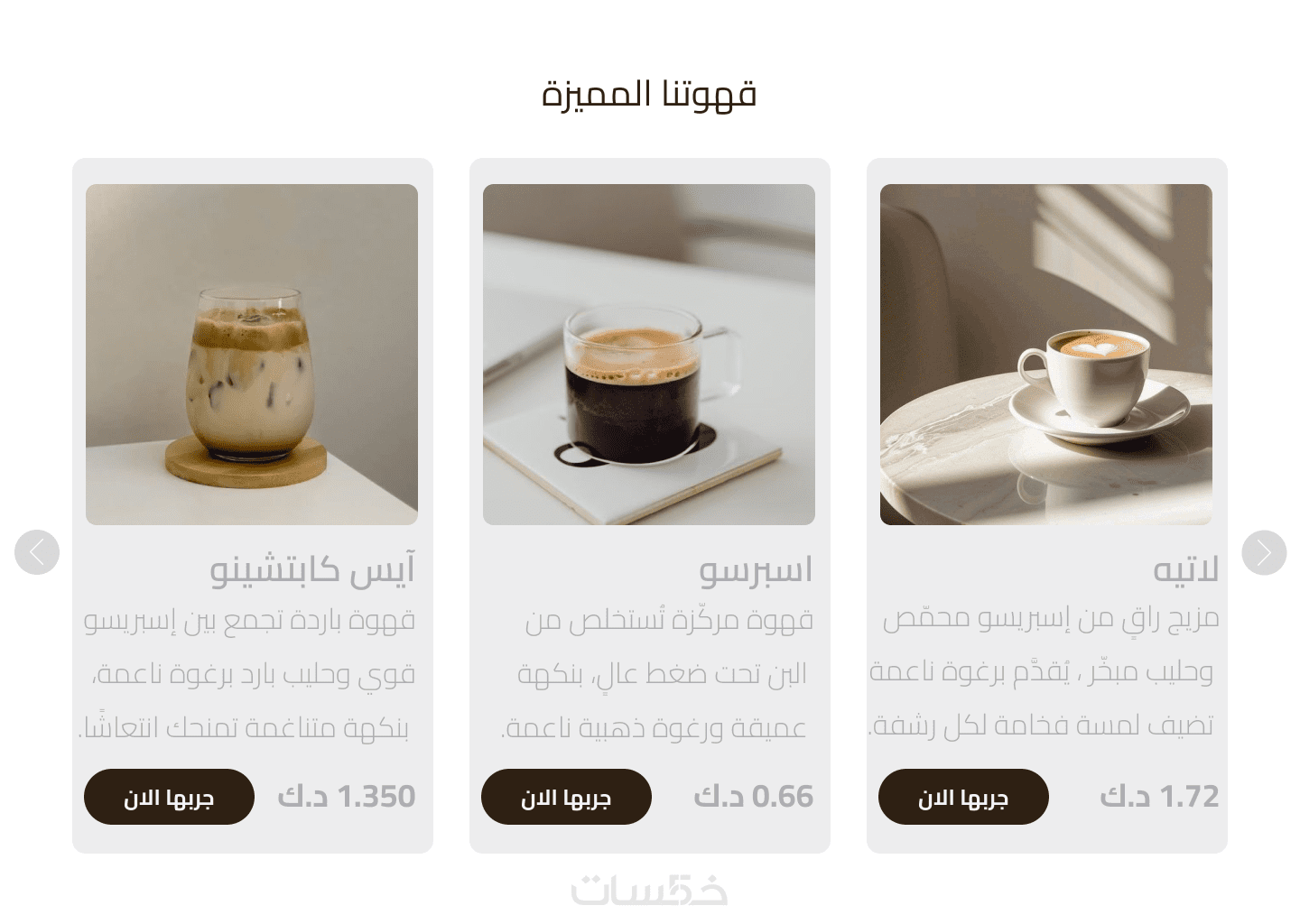Tap the next arrow of the coffee carousel
1300x924 pixels.
1264,552
